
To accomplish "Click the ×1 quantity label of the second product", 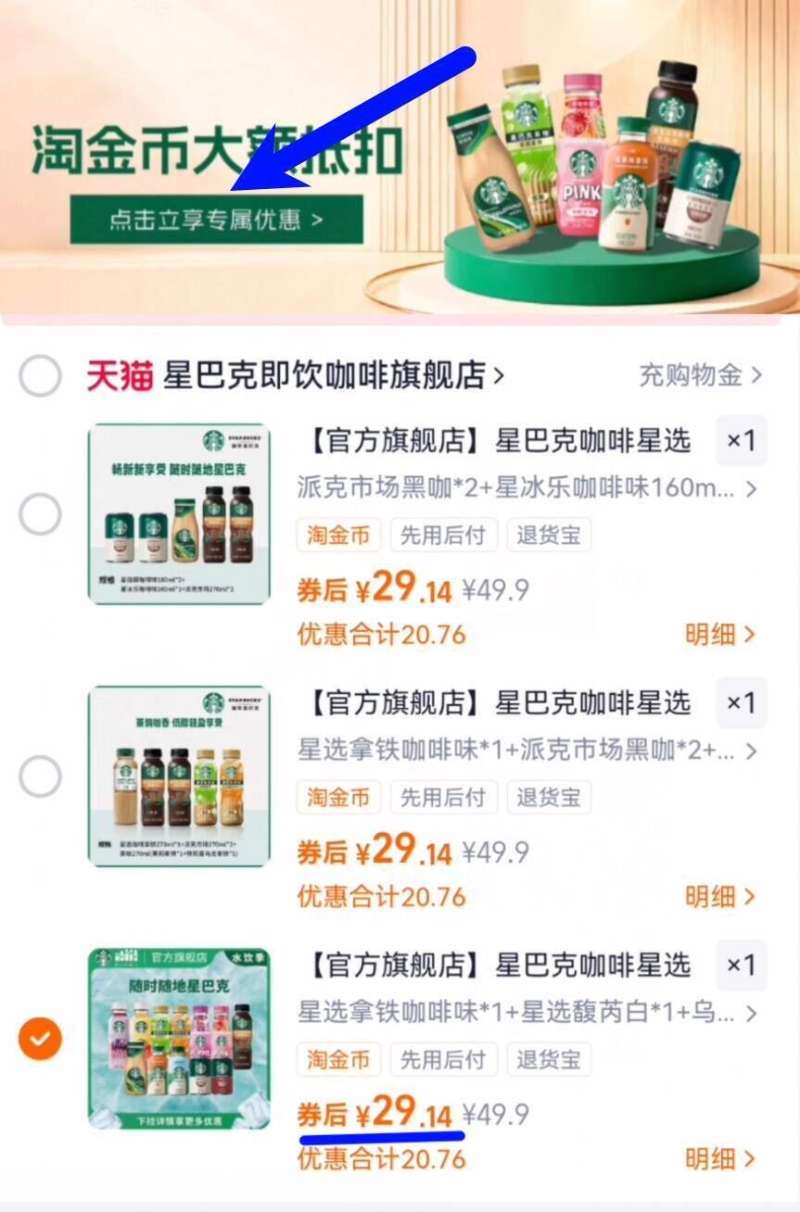I will [x=740, y=703].
